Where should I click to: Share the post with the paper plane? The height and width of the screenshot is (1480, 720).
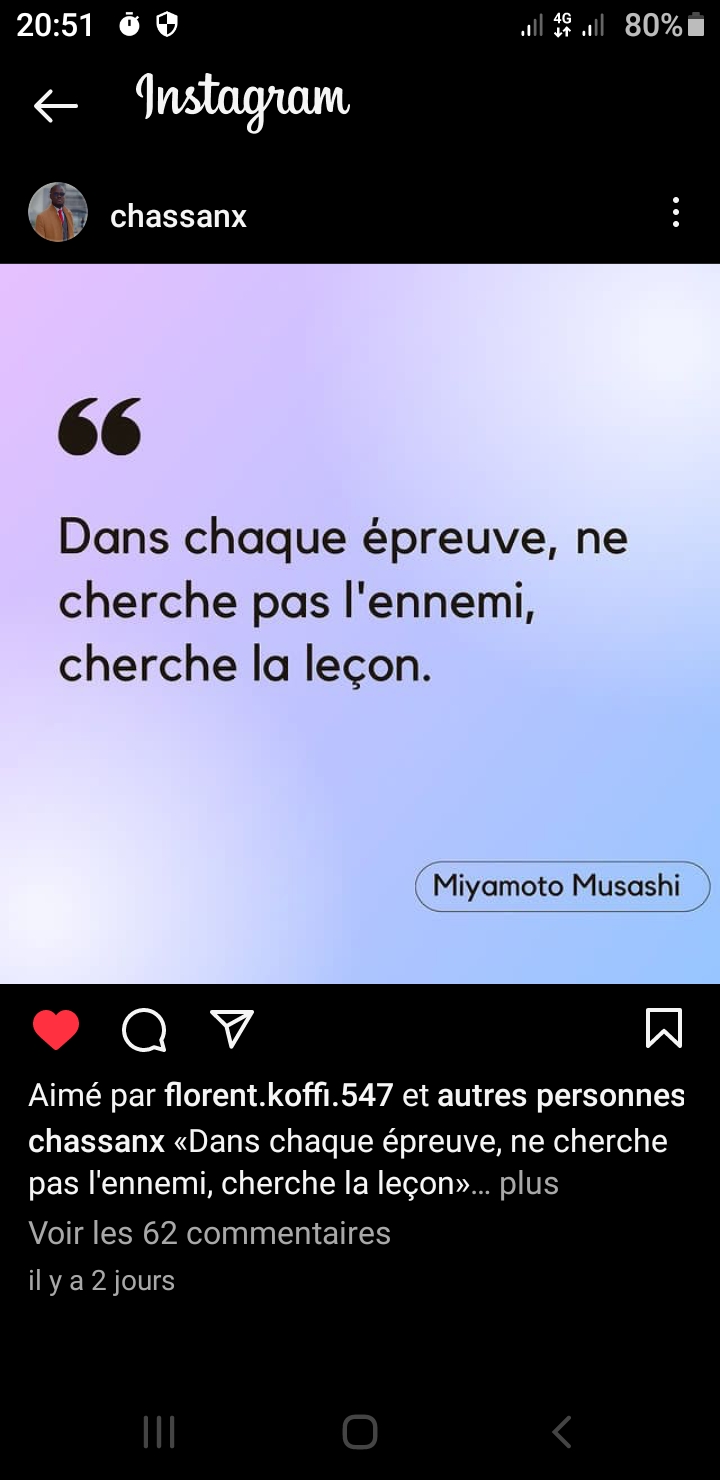[x=232, y=1029]
